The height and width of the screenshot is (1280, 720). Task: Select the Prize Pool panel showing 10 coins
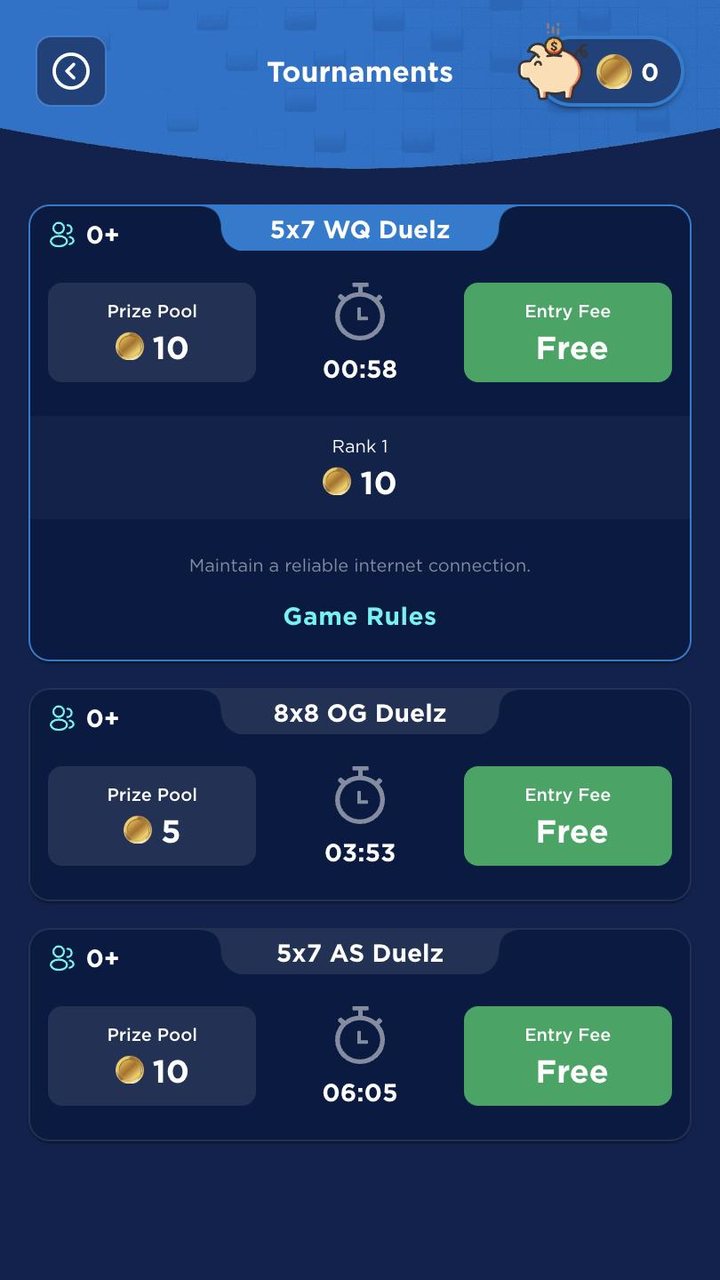[x=151, y=333]
